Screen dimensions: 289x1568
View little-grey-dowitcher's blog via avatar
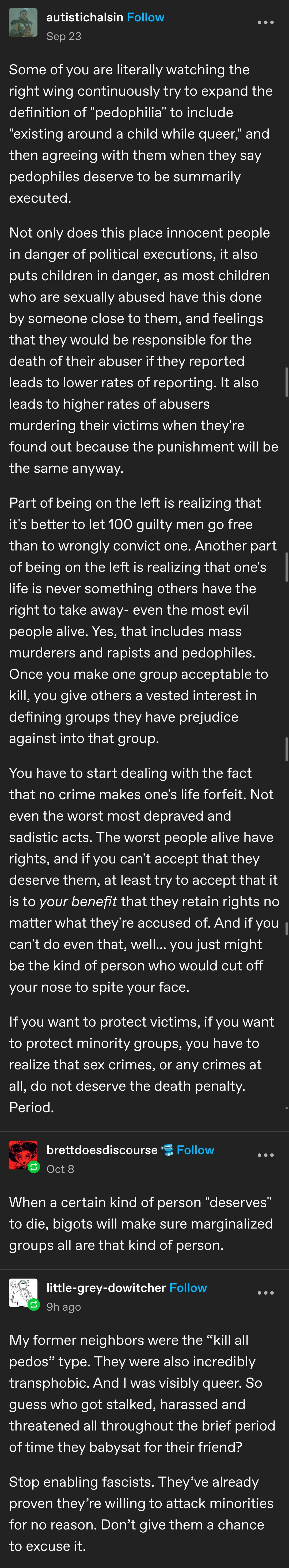(23, 1292)
